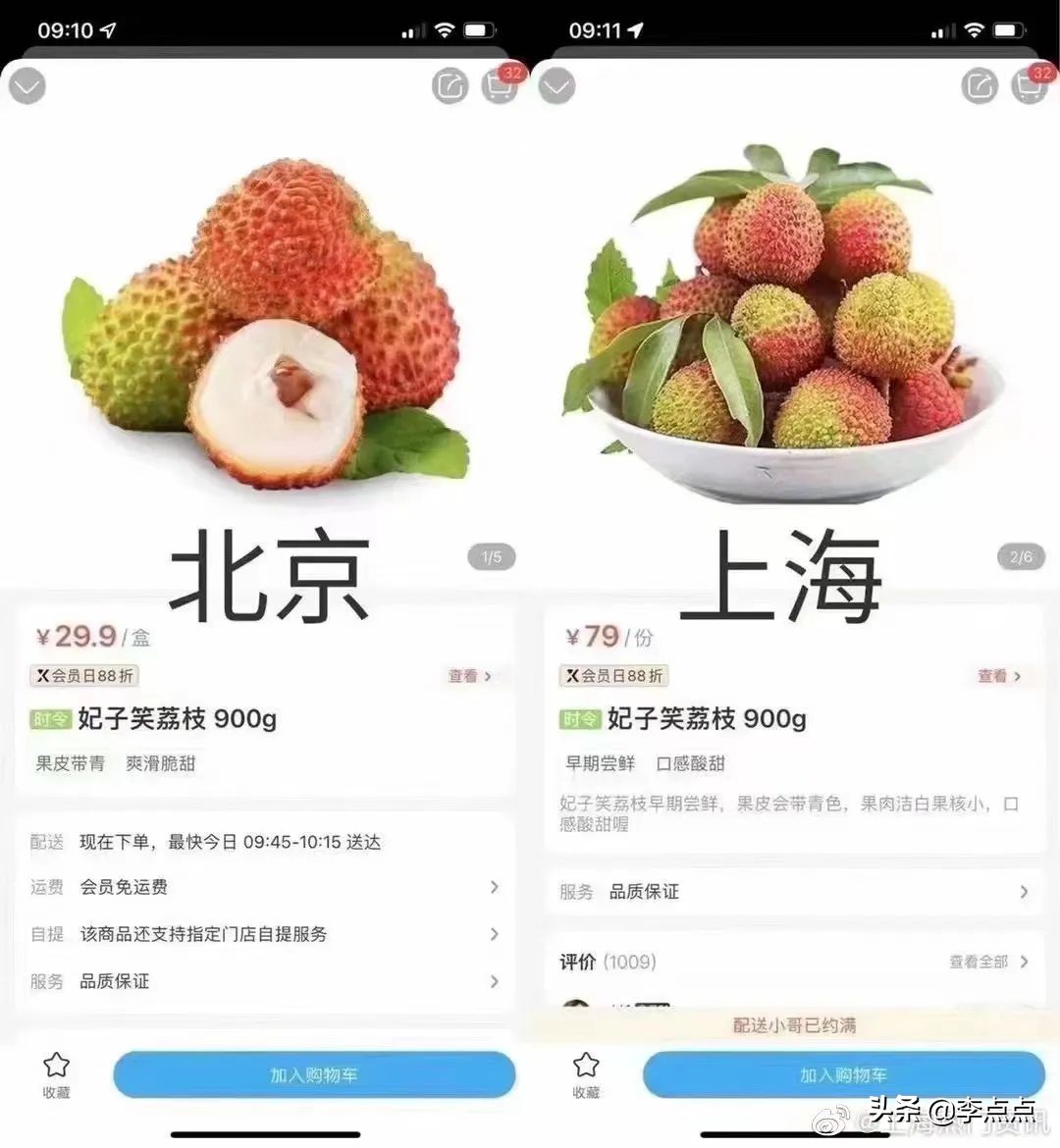
Task: Tap the share icon on the Beijing product page
Action: [x=450, y=86]
